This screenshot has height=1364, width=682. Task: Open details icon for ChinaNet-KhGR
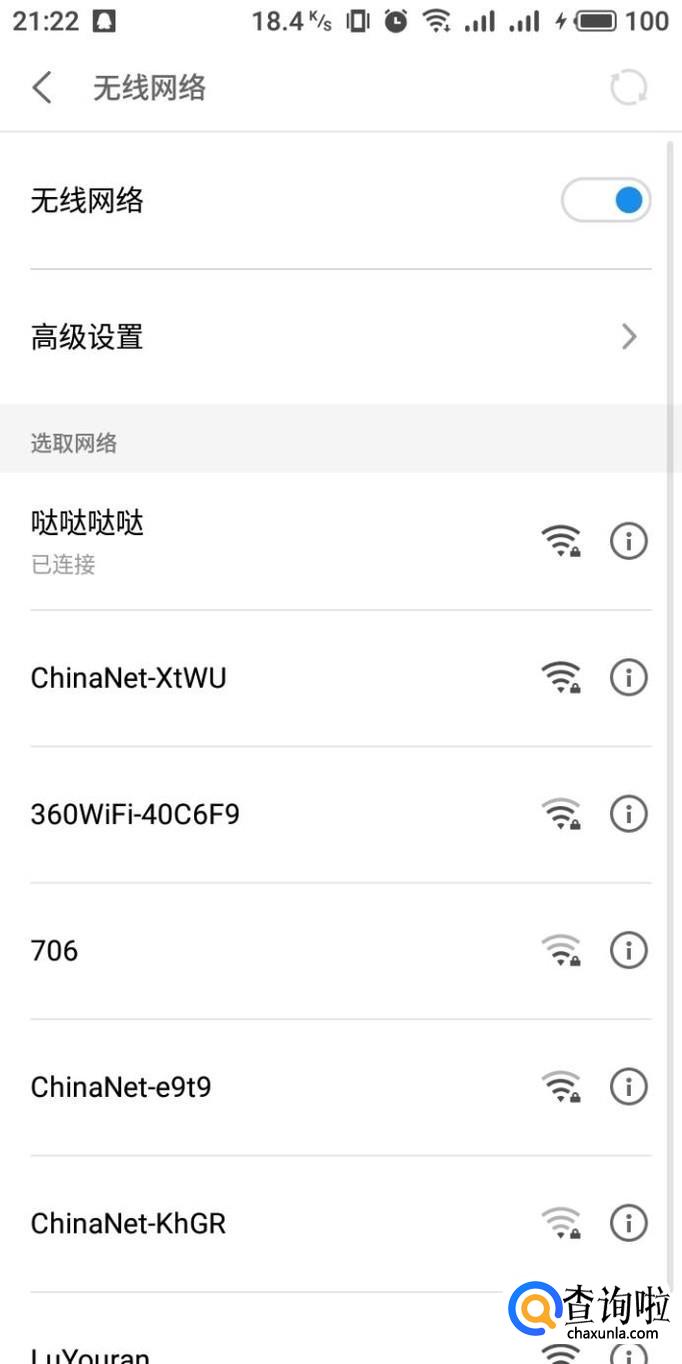point(628,1222)
